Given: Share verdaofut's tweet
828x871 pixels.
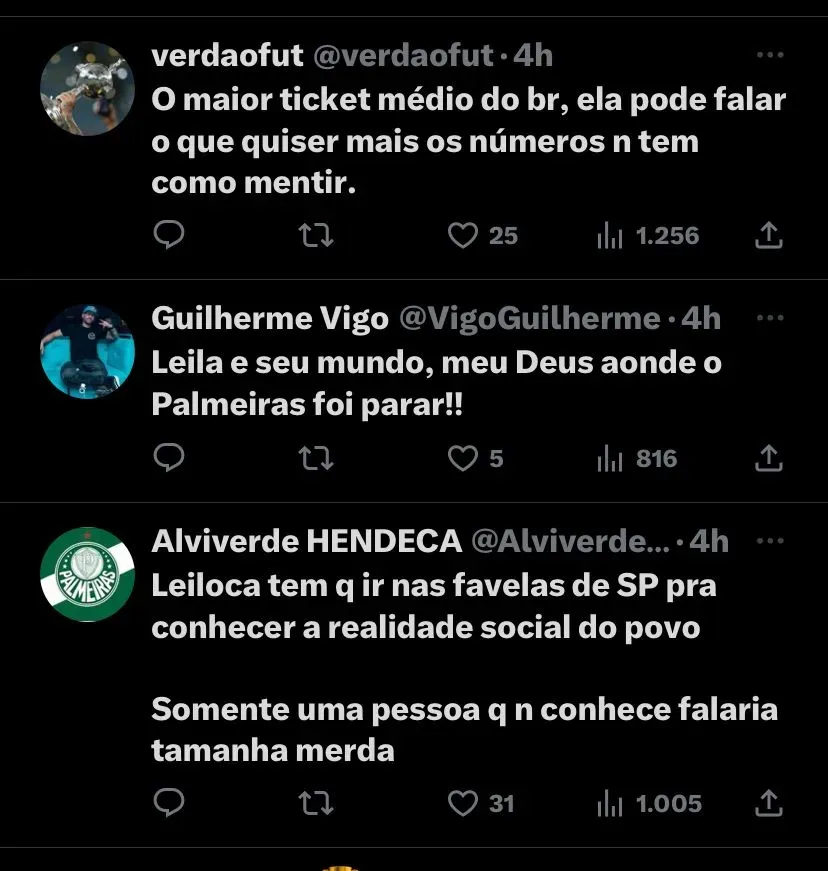Looking at the screenshot, I should (x=767, y=236).
